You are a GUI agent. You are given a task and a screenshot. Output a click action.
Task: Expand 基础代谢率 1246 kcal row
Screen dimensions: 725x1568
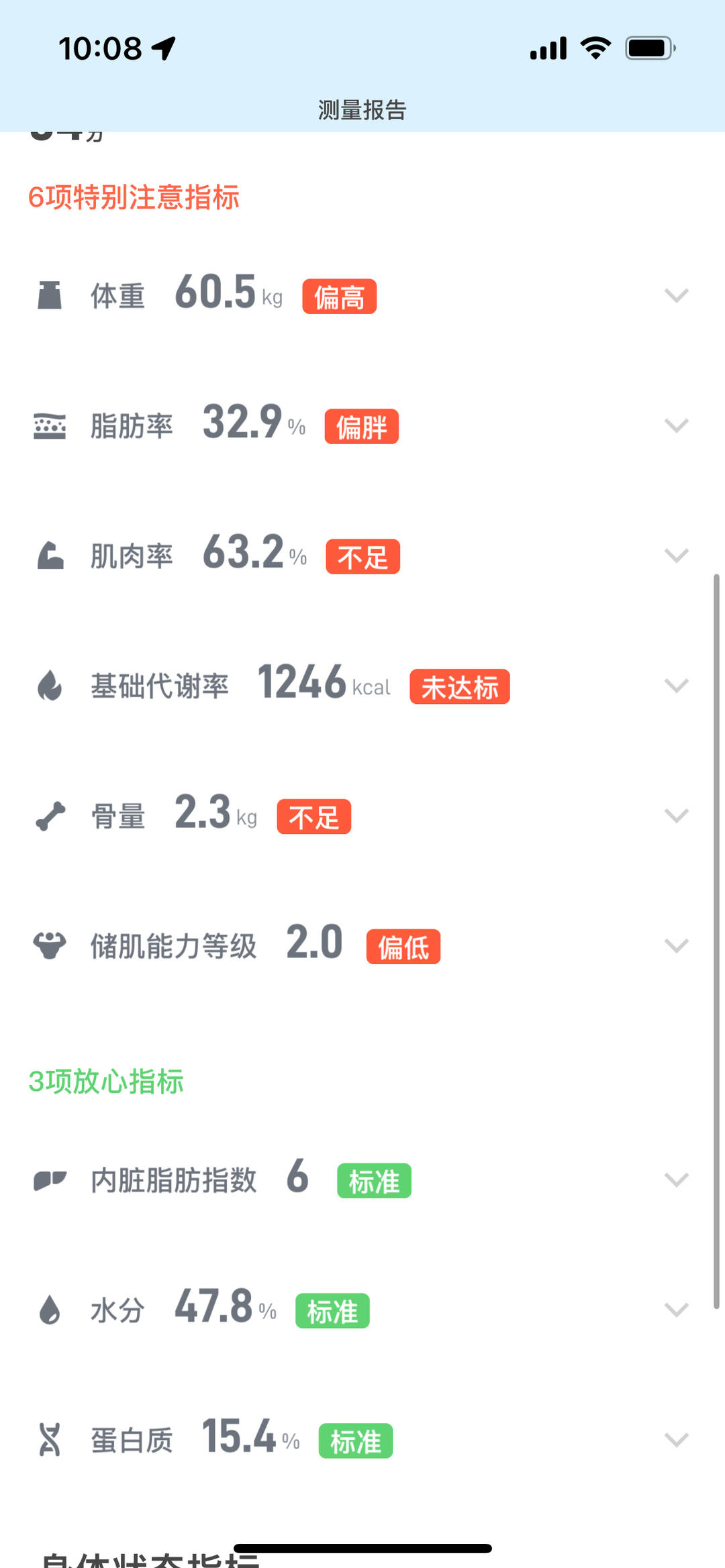(676, 686)
